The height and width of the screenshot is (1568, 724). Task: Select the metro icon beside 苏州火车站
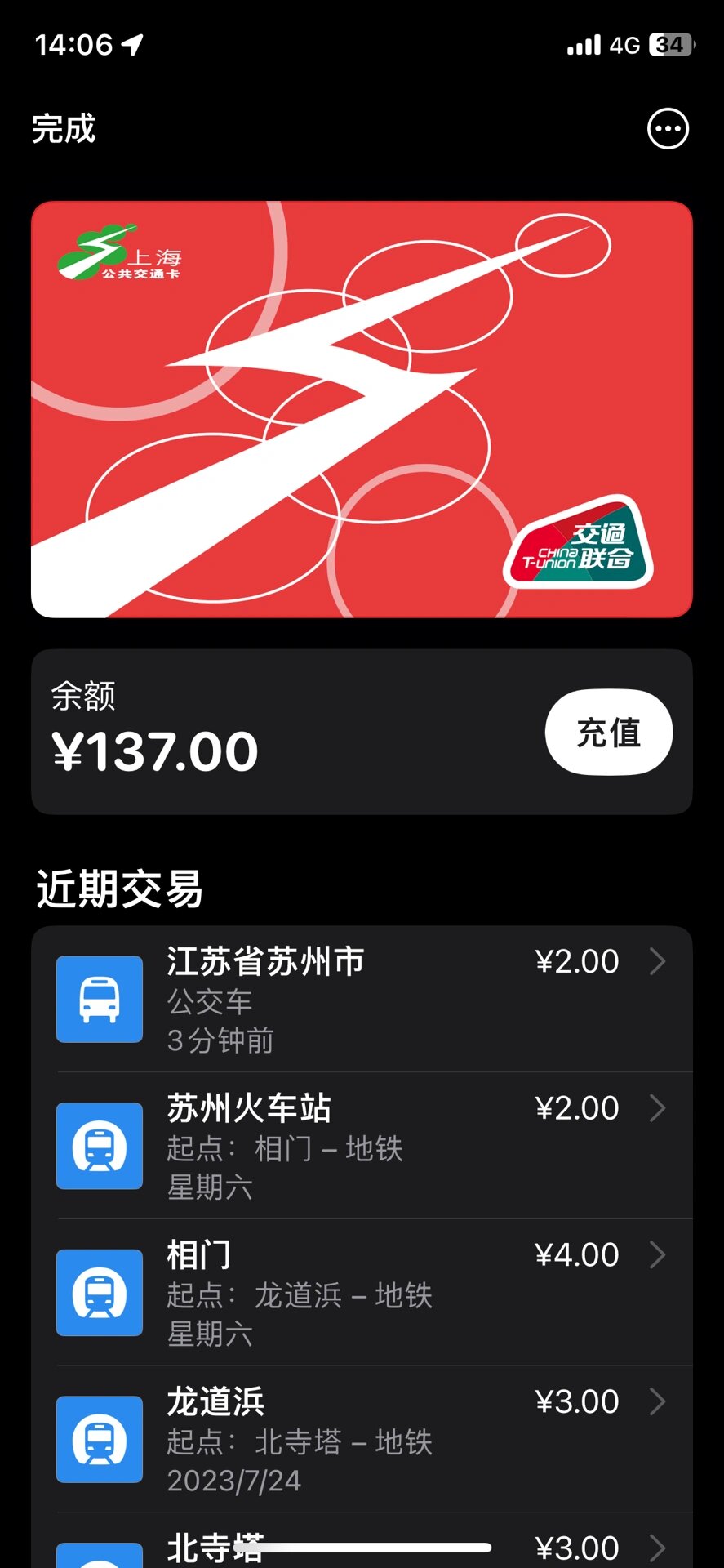99,1147
